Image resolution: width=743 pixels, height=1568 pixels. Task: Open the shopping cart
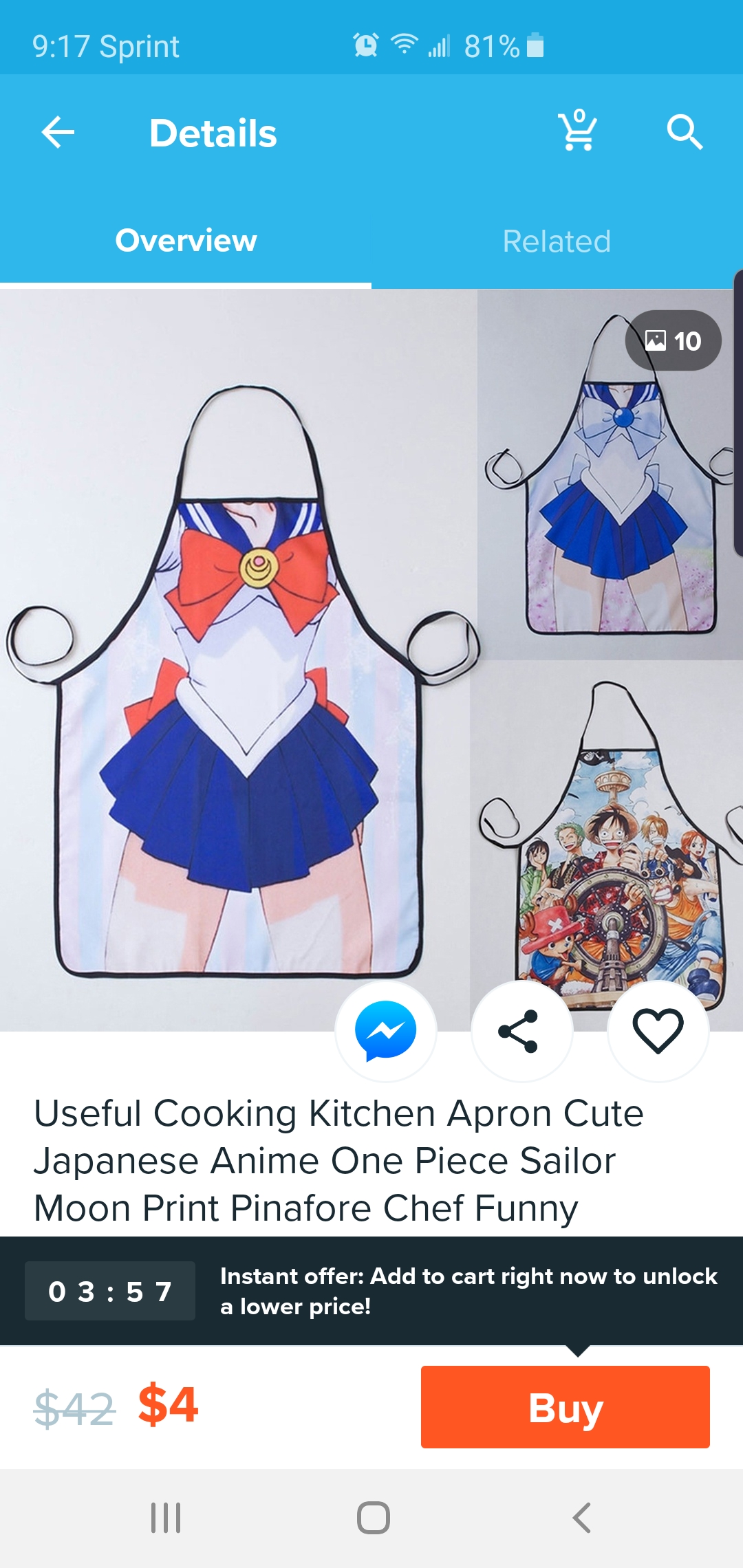[x=577, y=130]
